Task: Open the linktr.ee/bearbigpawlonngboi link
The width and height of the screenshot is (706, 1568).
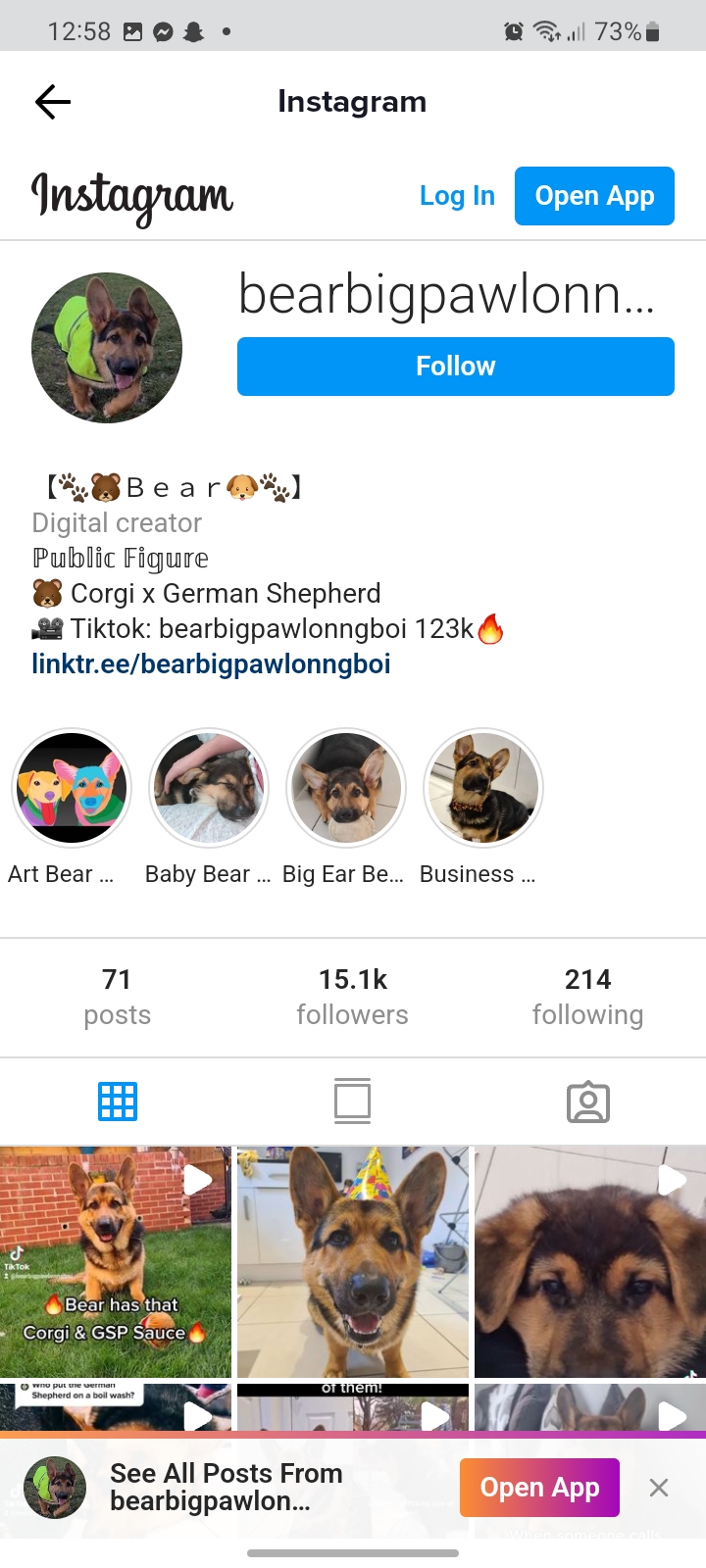Action: 211,664
